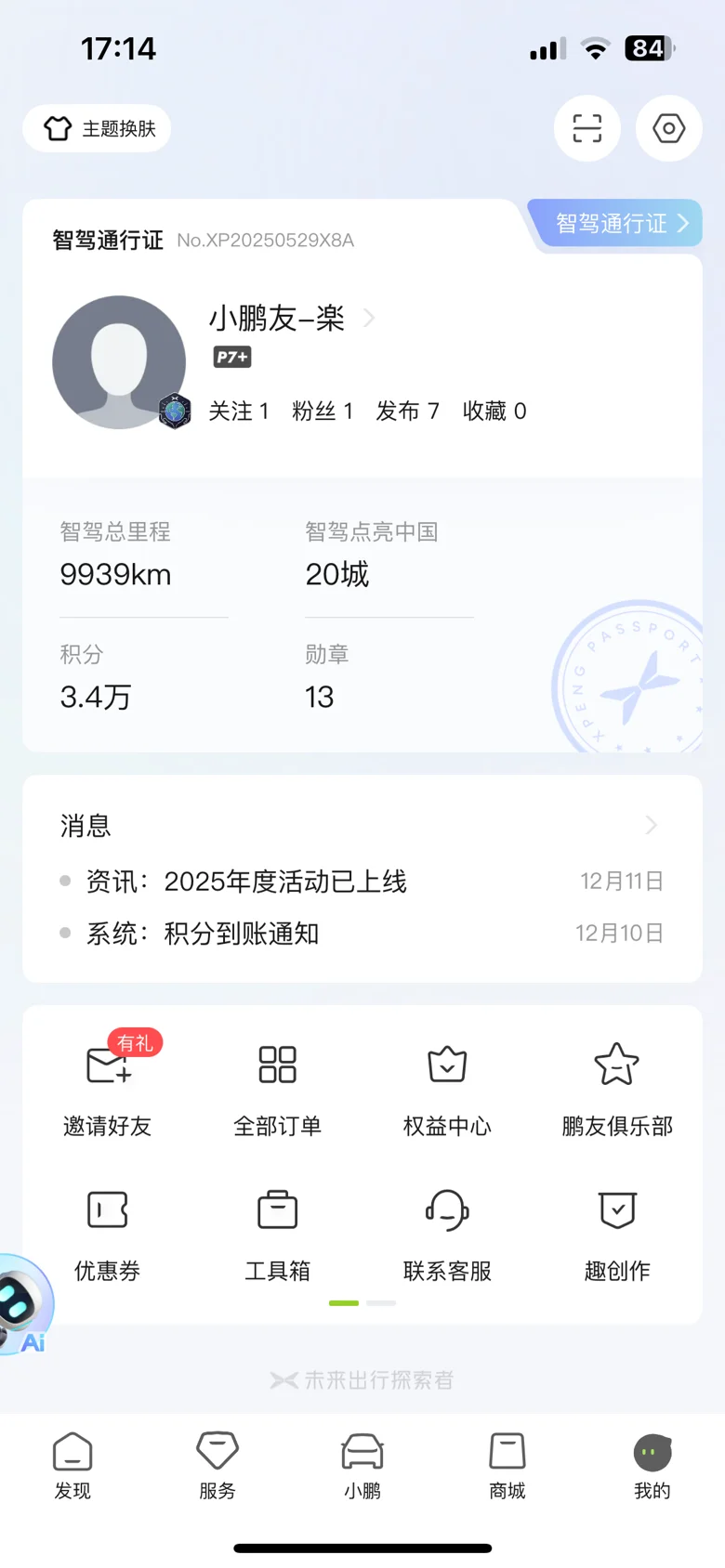Open the scan code icon
This screenshot has height=1568, width=725.
(587, 128)
